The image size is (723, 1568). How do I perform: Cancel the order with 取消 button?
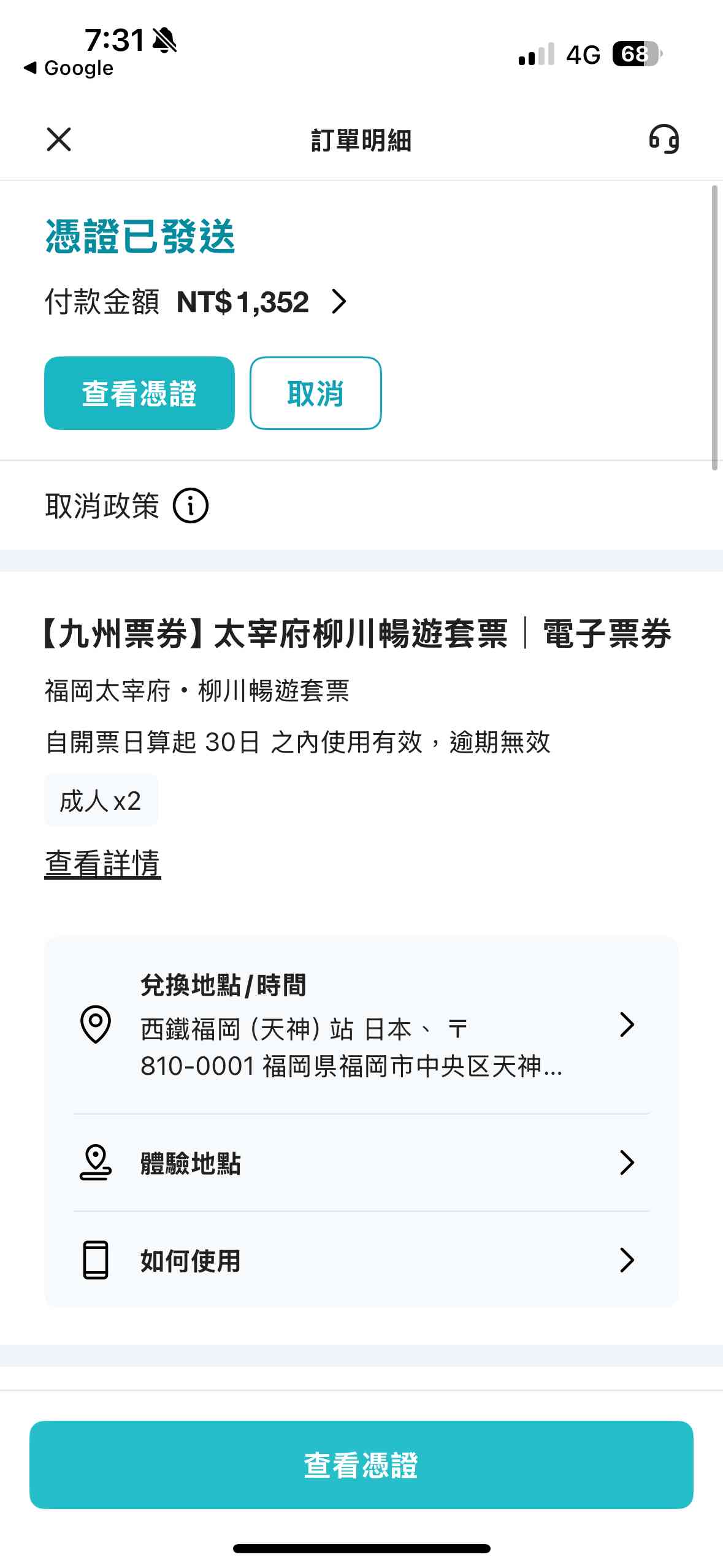(315, 393)
